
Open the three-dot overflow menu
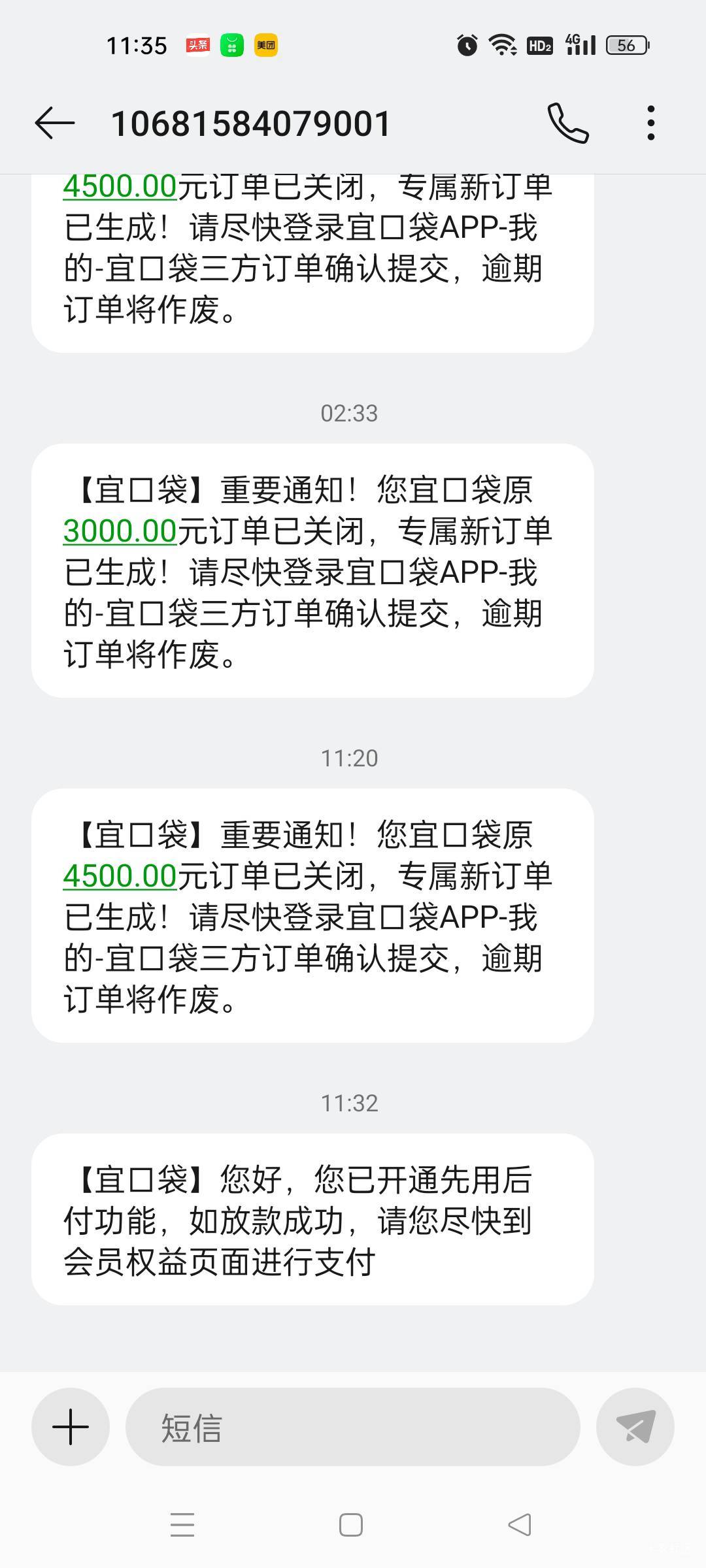[x=650, y=123]
